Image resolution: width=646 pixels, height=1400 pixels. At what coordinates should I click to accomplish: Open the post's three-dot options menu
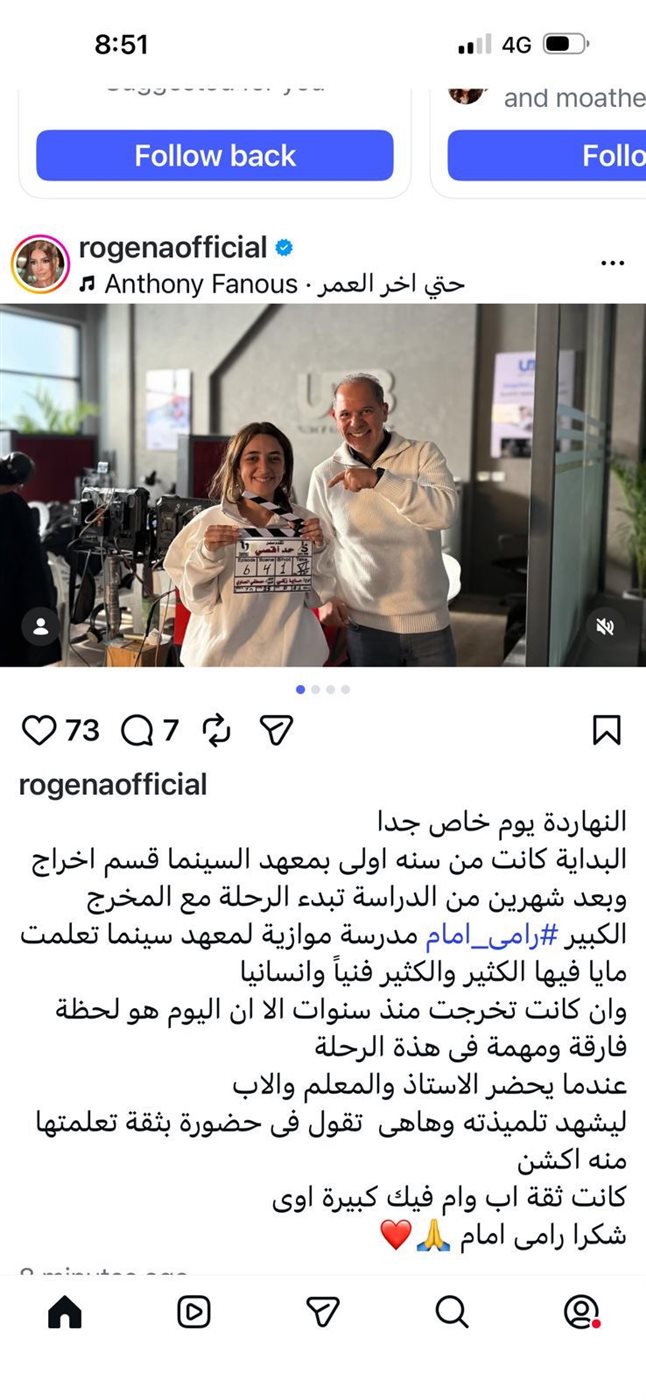coord(611,265)
